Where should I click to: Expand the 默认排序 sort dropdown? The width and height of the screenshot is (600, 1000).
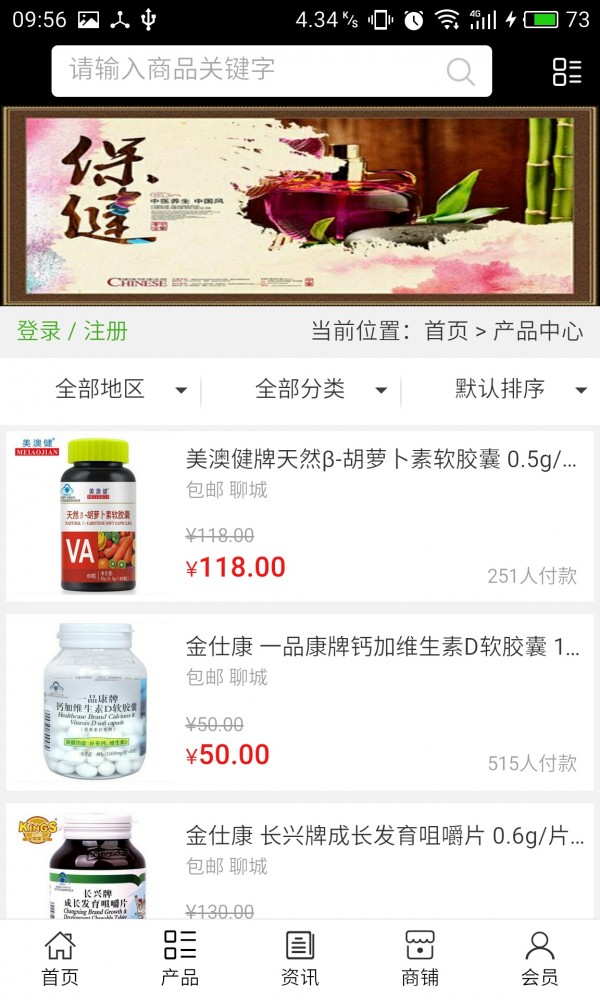[520, 389]
